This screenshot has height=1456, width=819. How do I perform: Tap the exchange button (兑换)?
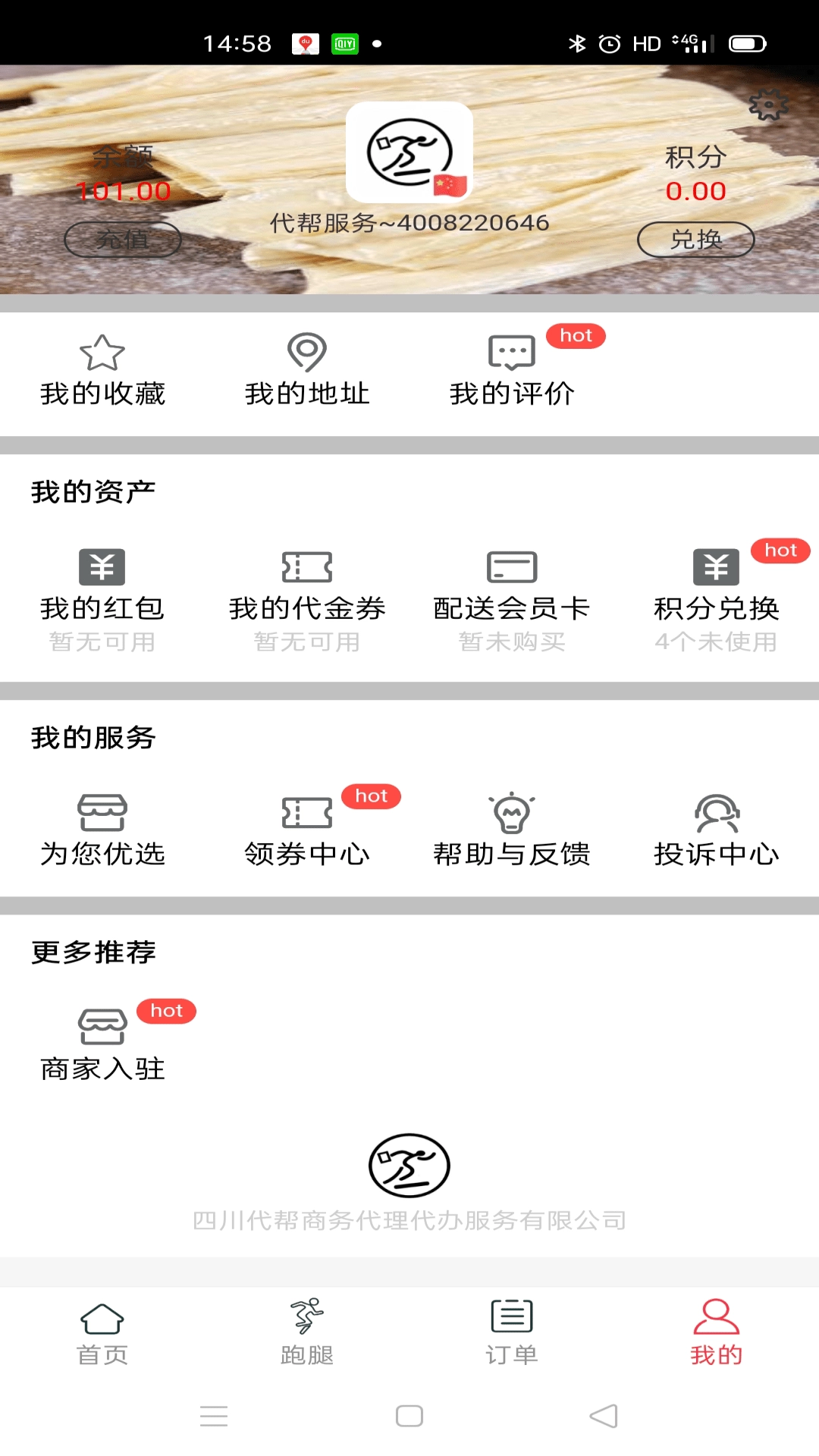pyautogui.click(x=695, y=239)
